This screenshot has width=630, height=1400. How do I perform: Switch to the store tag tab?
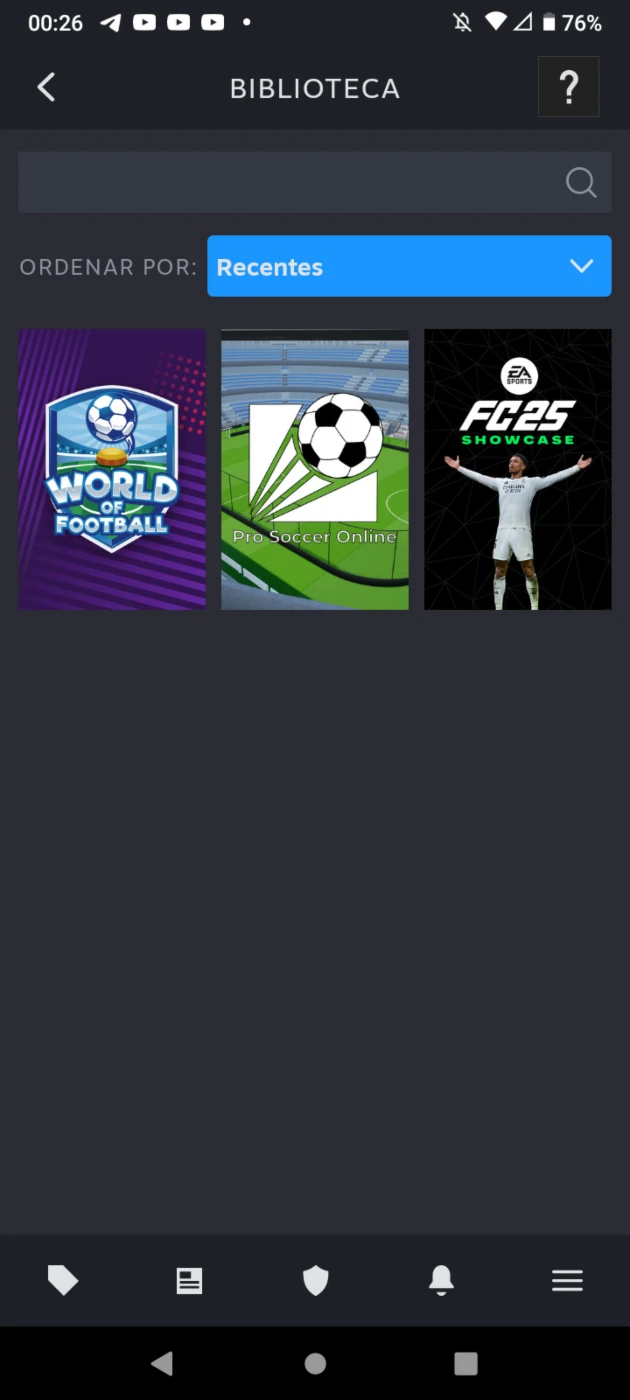[x=63, y=1280]
